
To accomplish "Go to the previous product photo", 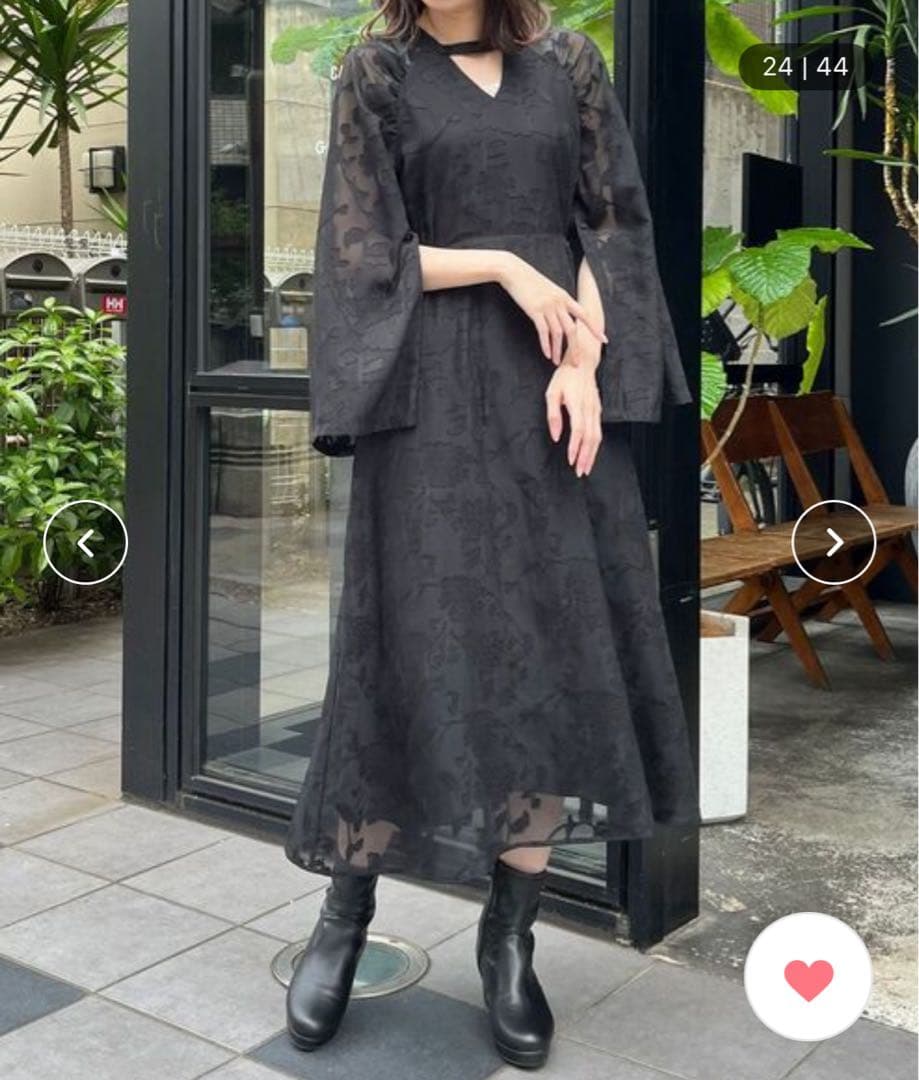I will click(x=86, y=543).
